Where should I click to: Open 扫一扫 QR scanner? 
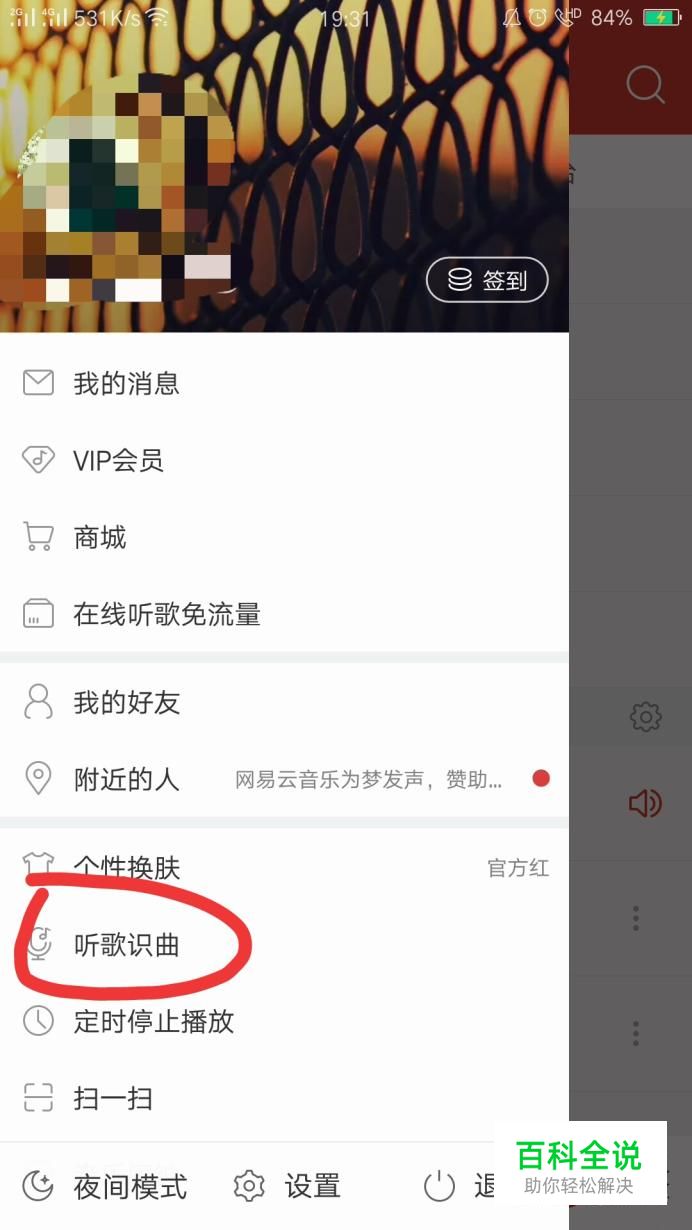coord(112,1098)
